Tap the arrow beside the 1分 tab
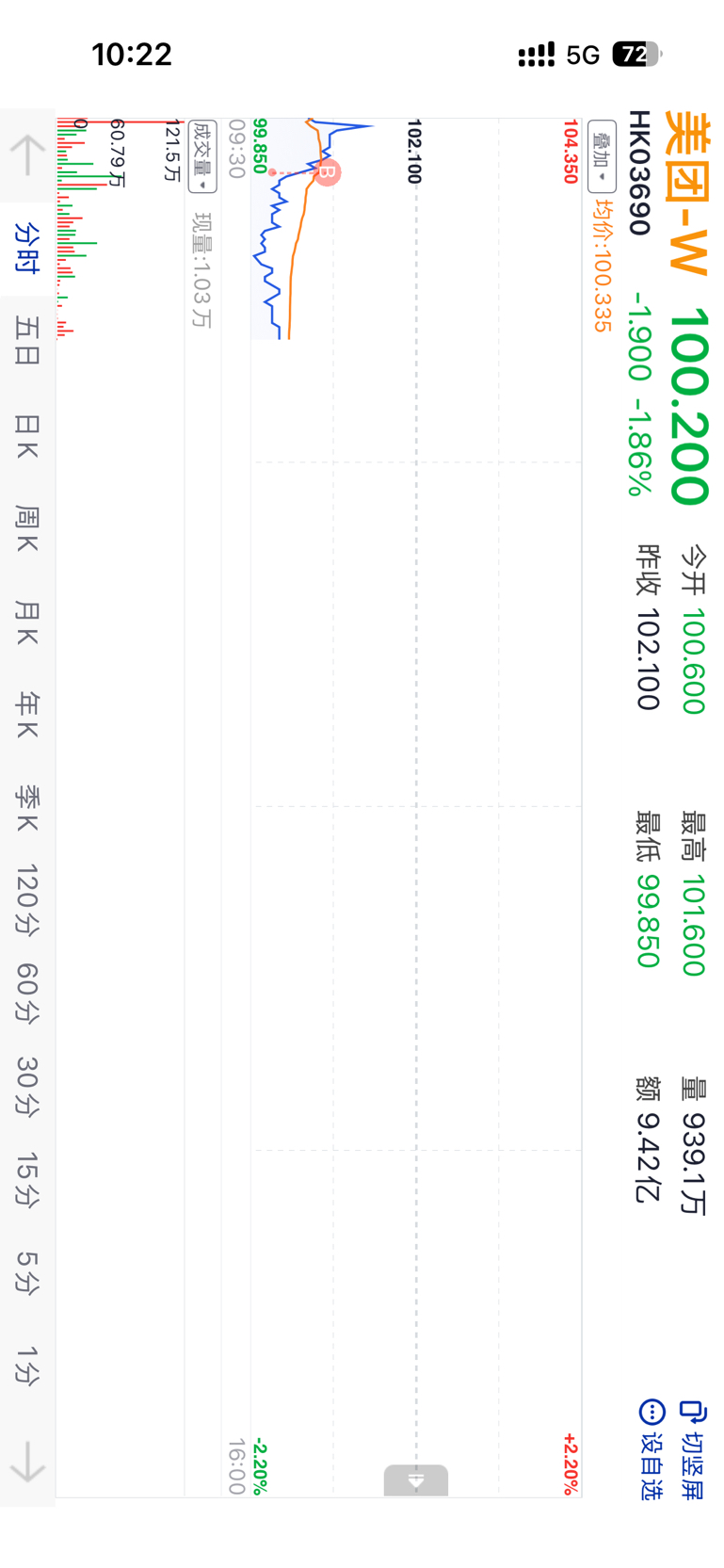 point(27,1462)
